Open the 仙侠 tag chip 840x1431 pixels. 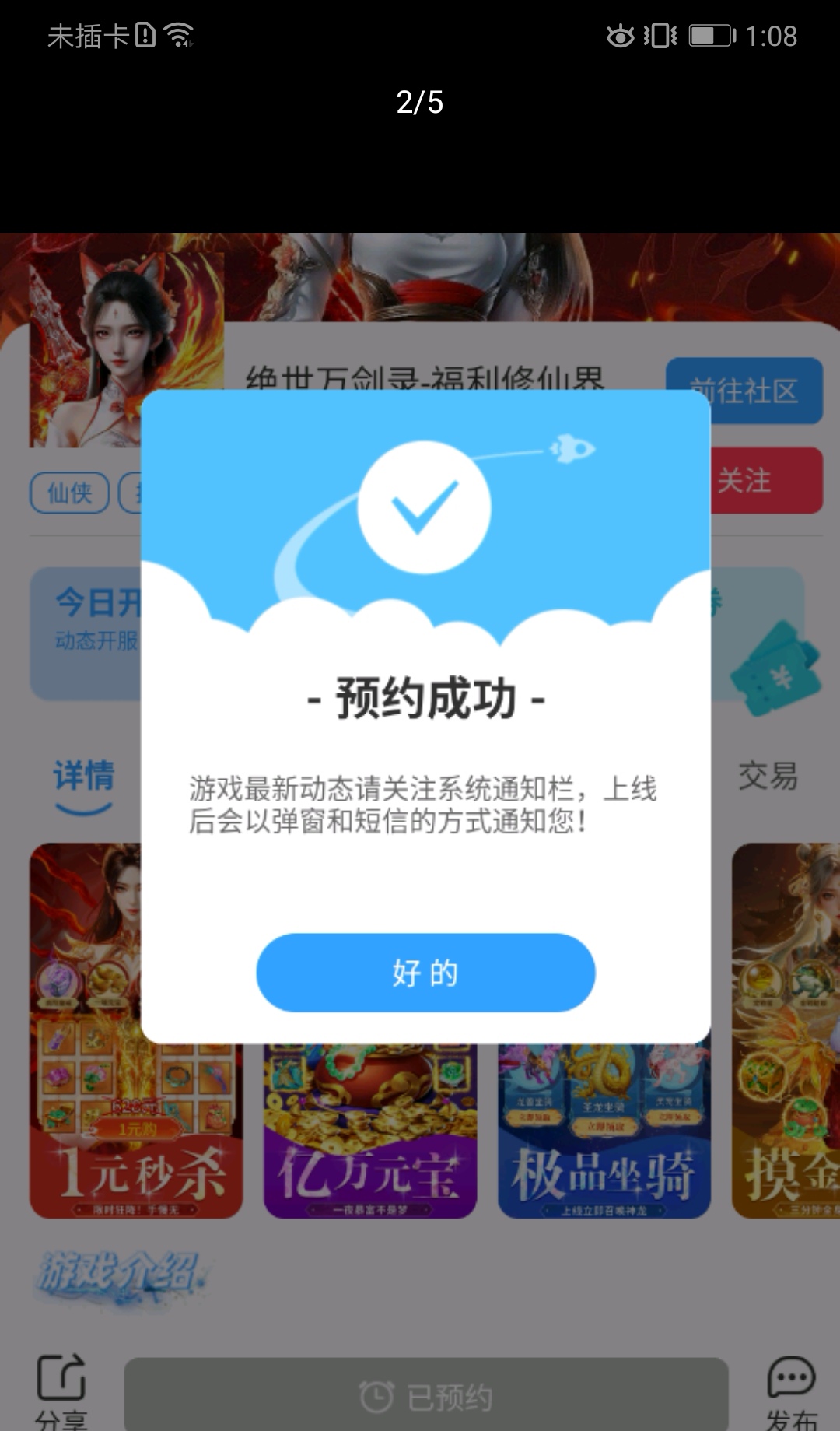tap(69, 493)
